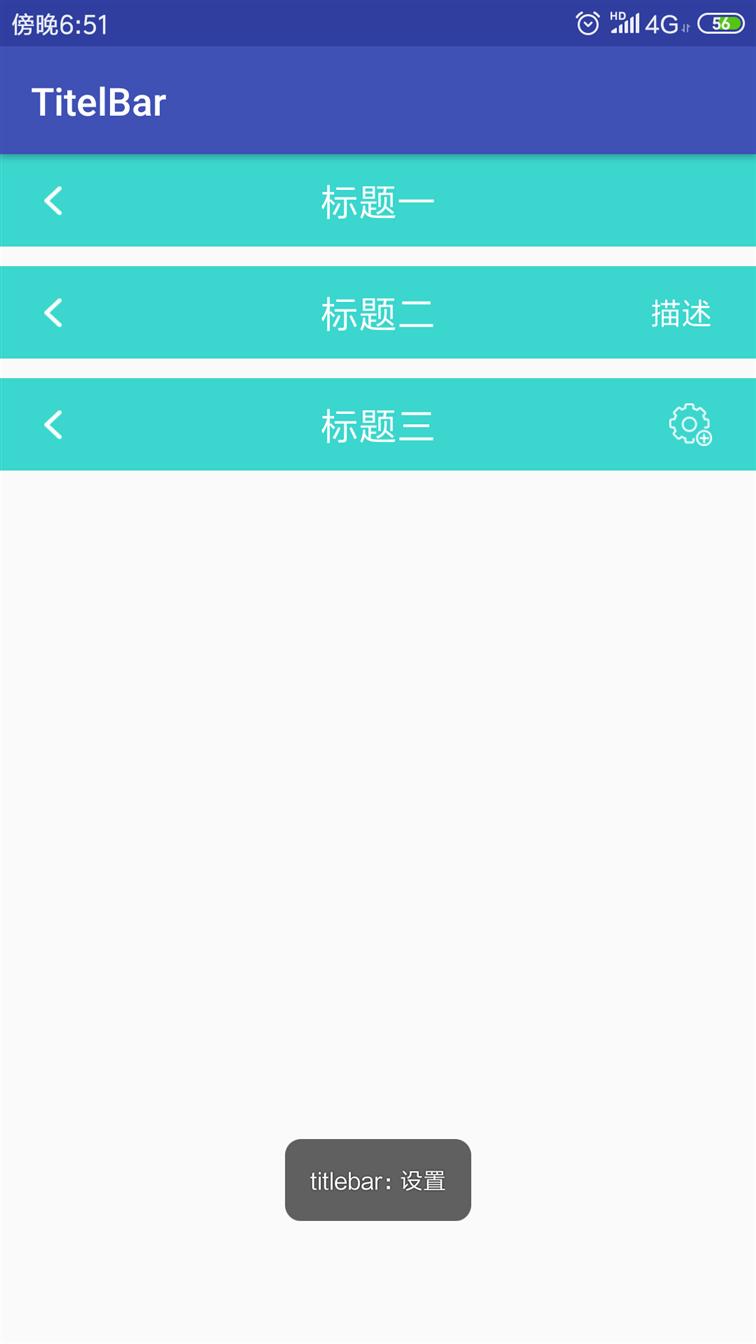Viewport: 756px width, 1344px height.
Task: Tap the 描述 button in the 标题二 bar
Action: (681, 313)
